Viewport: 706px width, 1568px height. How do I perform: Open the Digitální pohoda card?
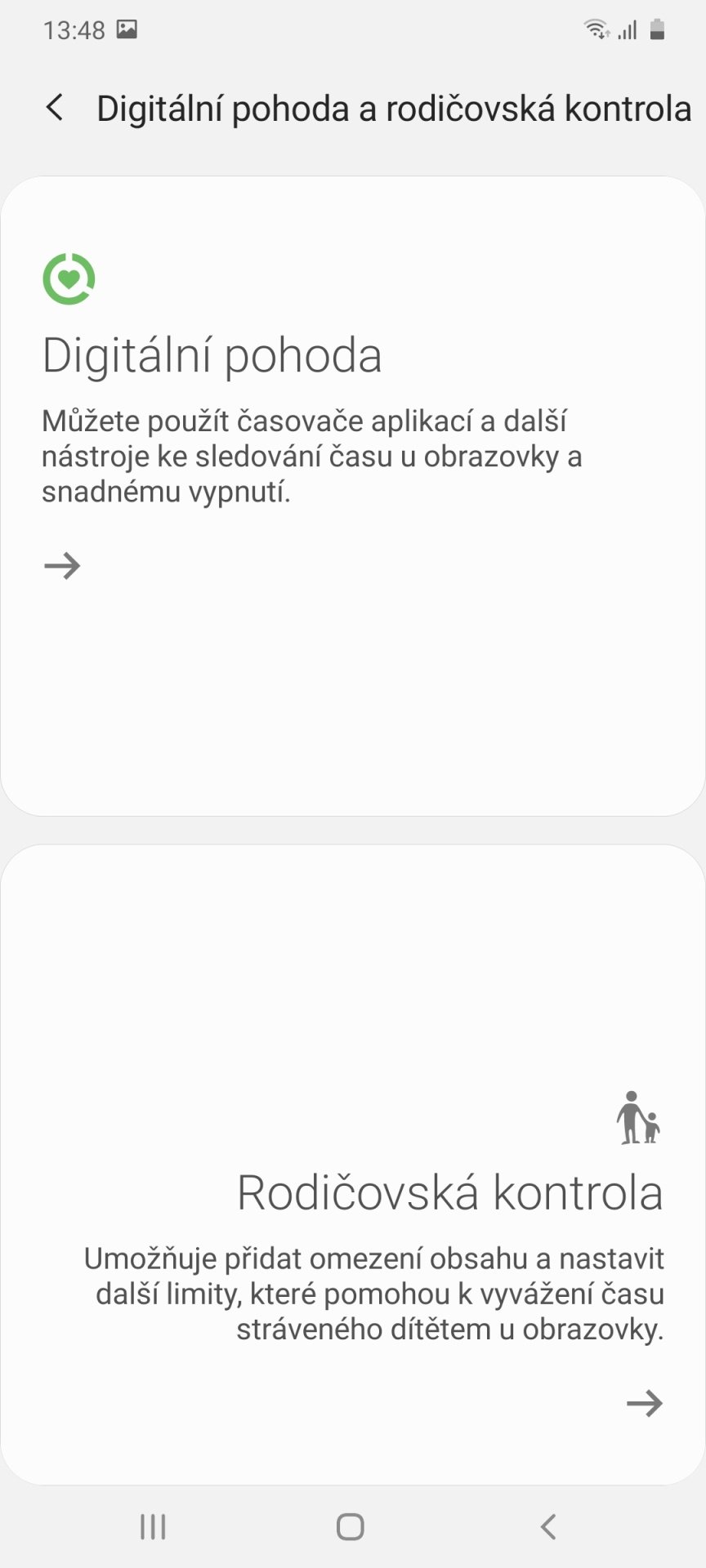[353, 496]
